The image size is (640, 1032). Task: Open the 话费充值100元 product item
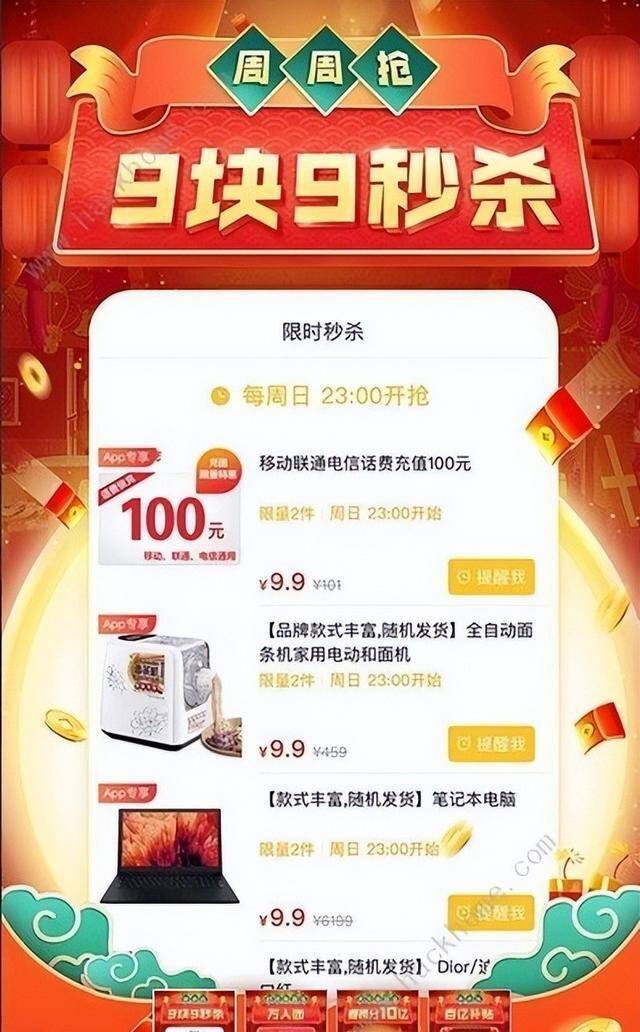(364, 463)
